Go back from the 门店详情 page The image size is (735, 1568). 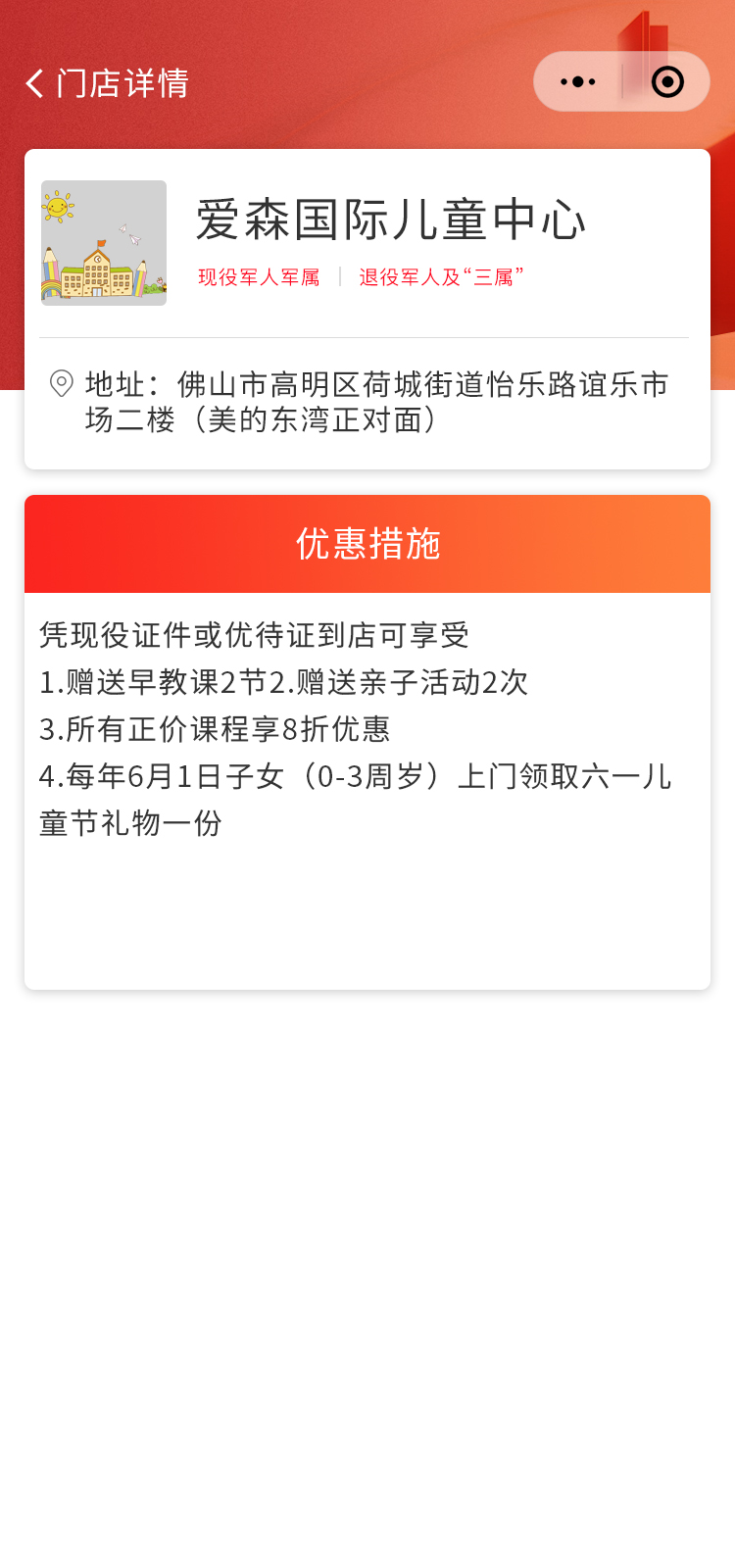click(x=35, y=83)
